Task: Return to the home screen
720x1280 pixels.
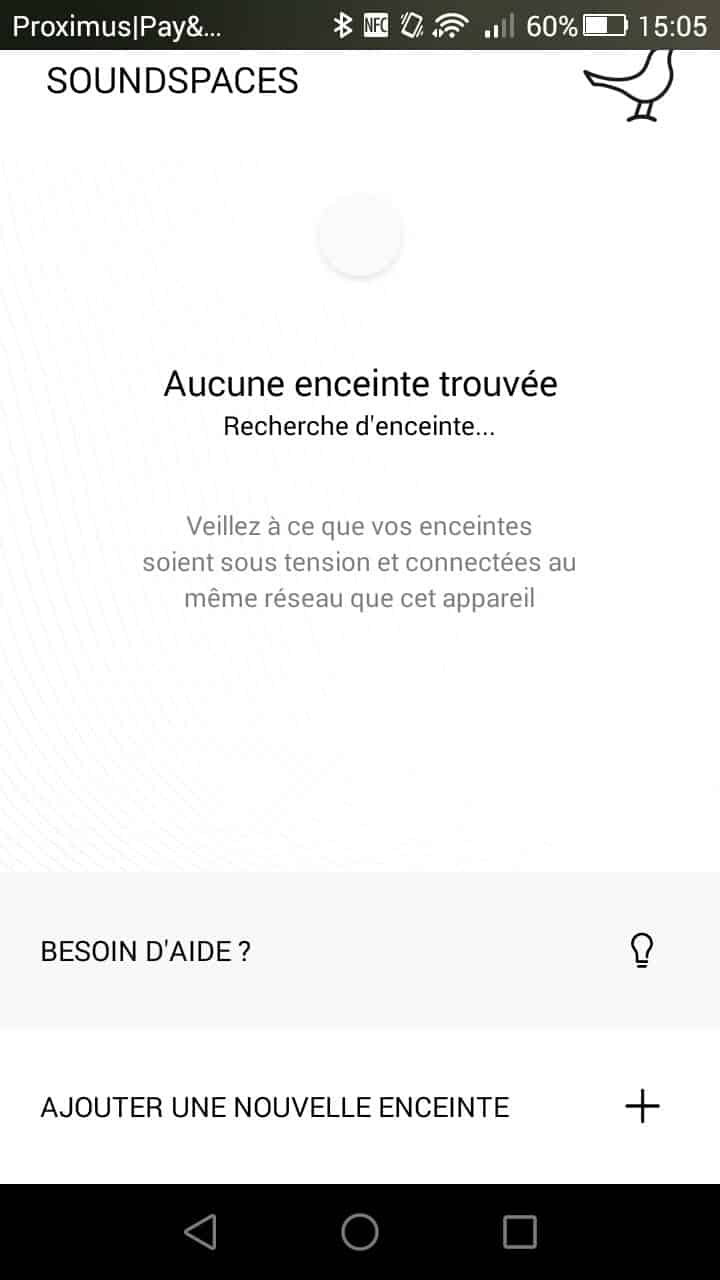Action: pyautogui.click(x=360, y=1232)
